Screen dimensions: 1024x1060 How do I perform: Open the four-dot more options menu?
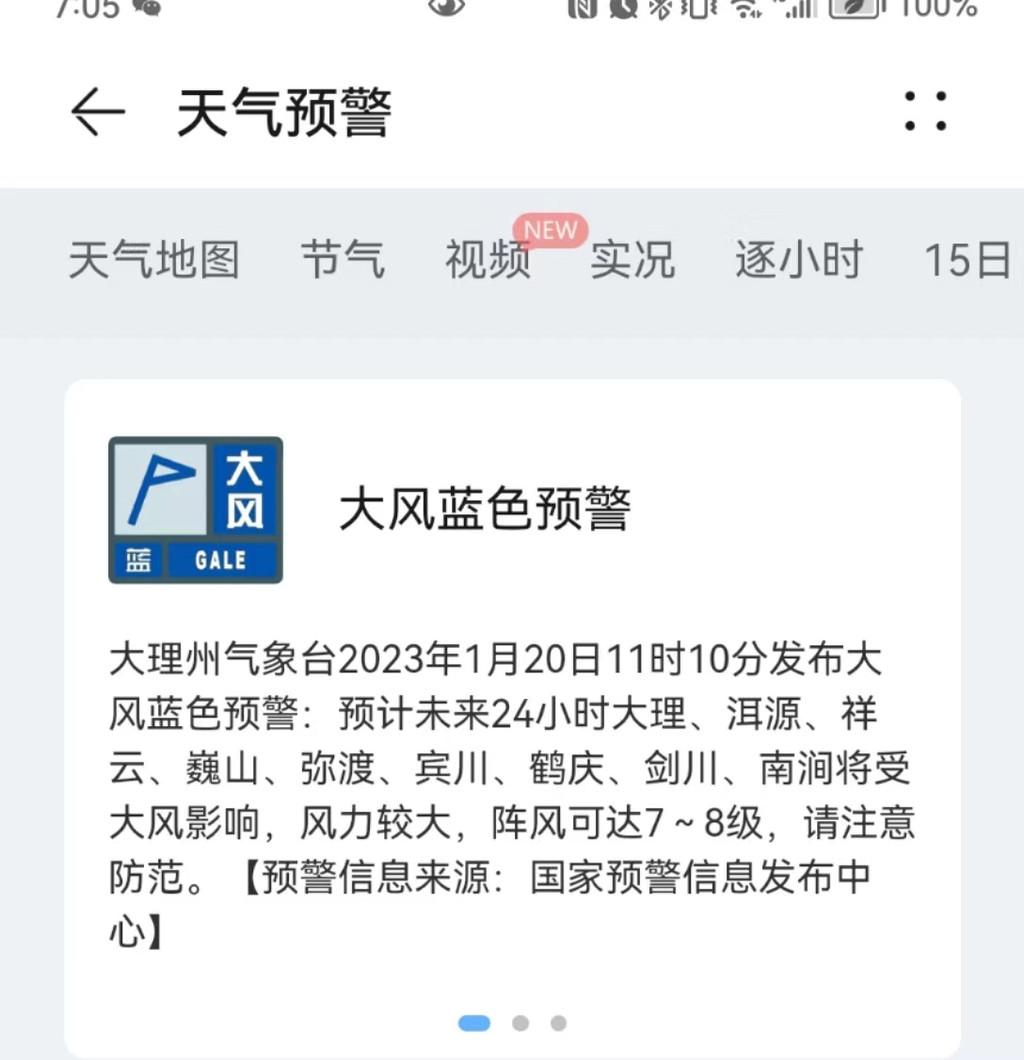(x=925, y=112)
